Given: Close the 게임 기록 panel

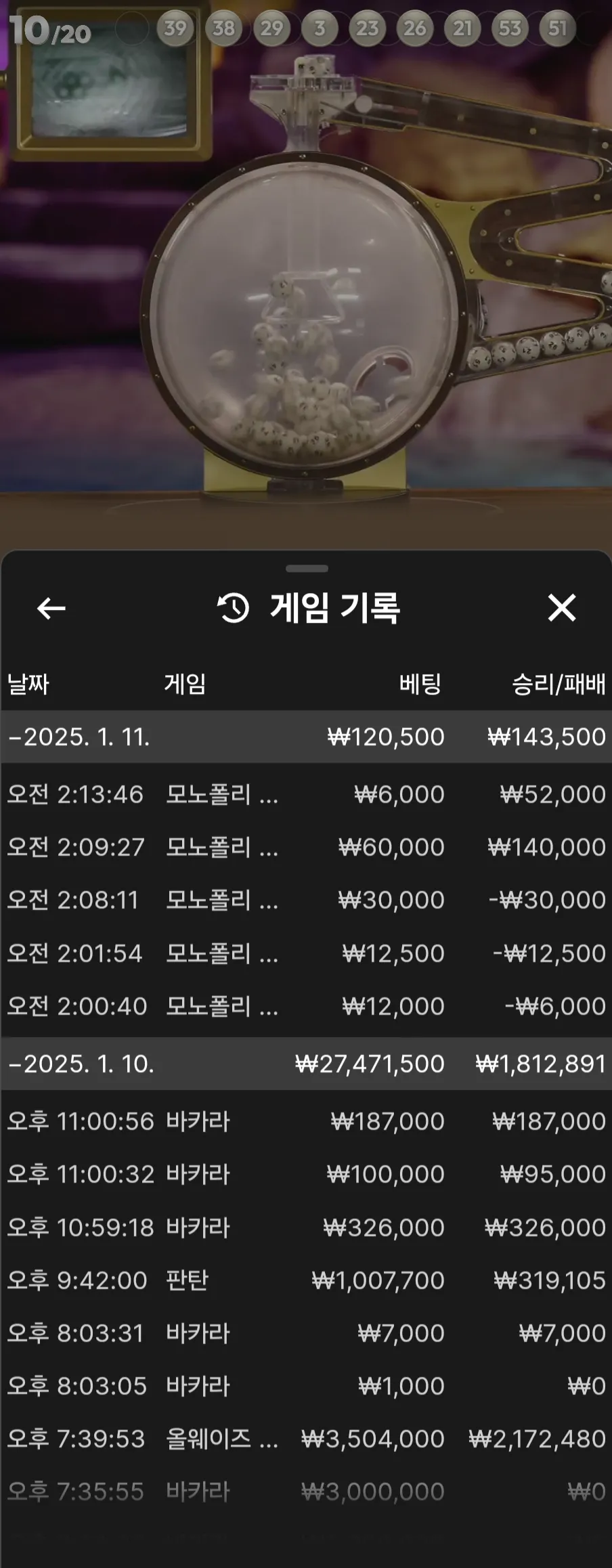Looking at the screenshot, I should pyautogui.click(x=561, y=608).
